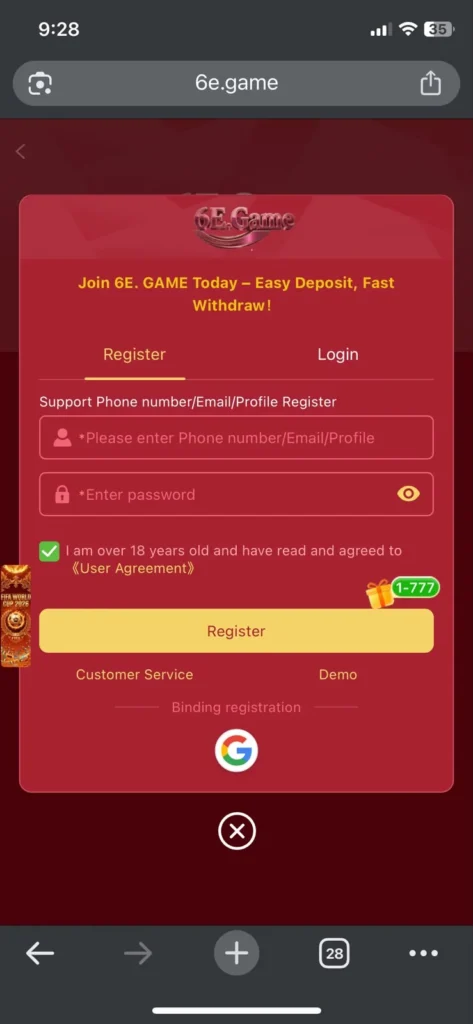Select the Register tab
The image size is (473, 1024).
point(135,355)
